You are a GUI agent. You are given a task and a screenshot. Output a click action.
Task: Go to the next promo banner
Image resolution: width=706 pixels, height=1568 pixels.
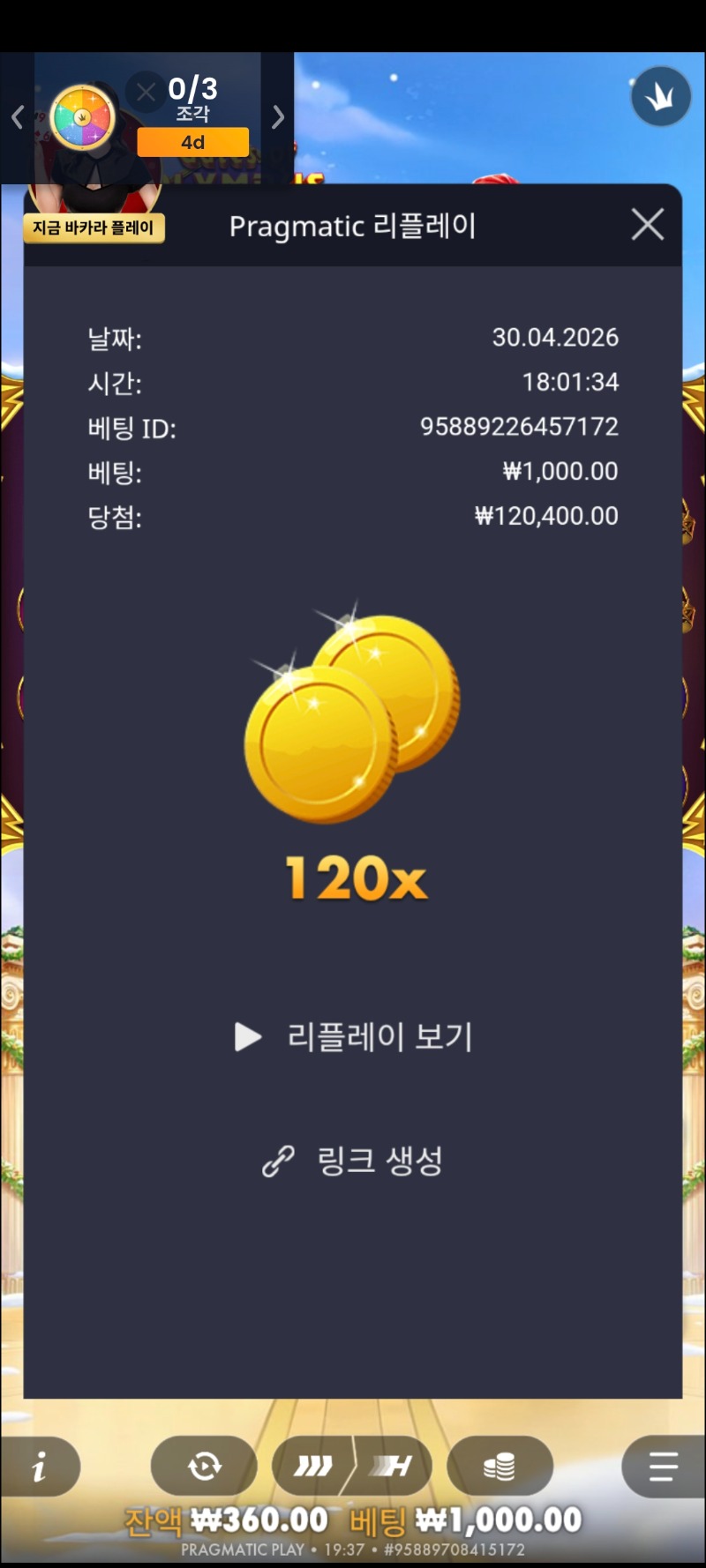coord(278,116)
